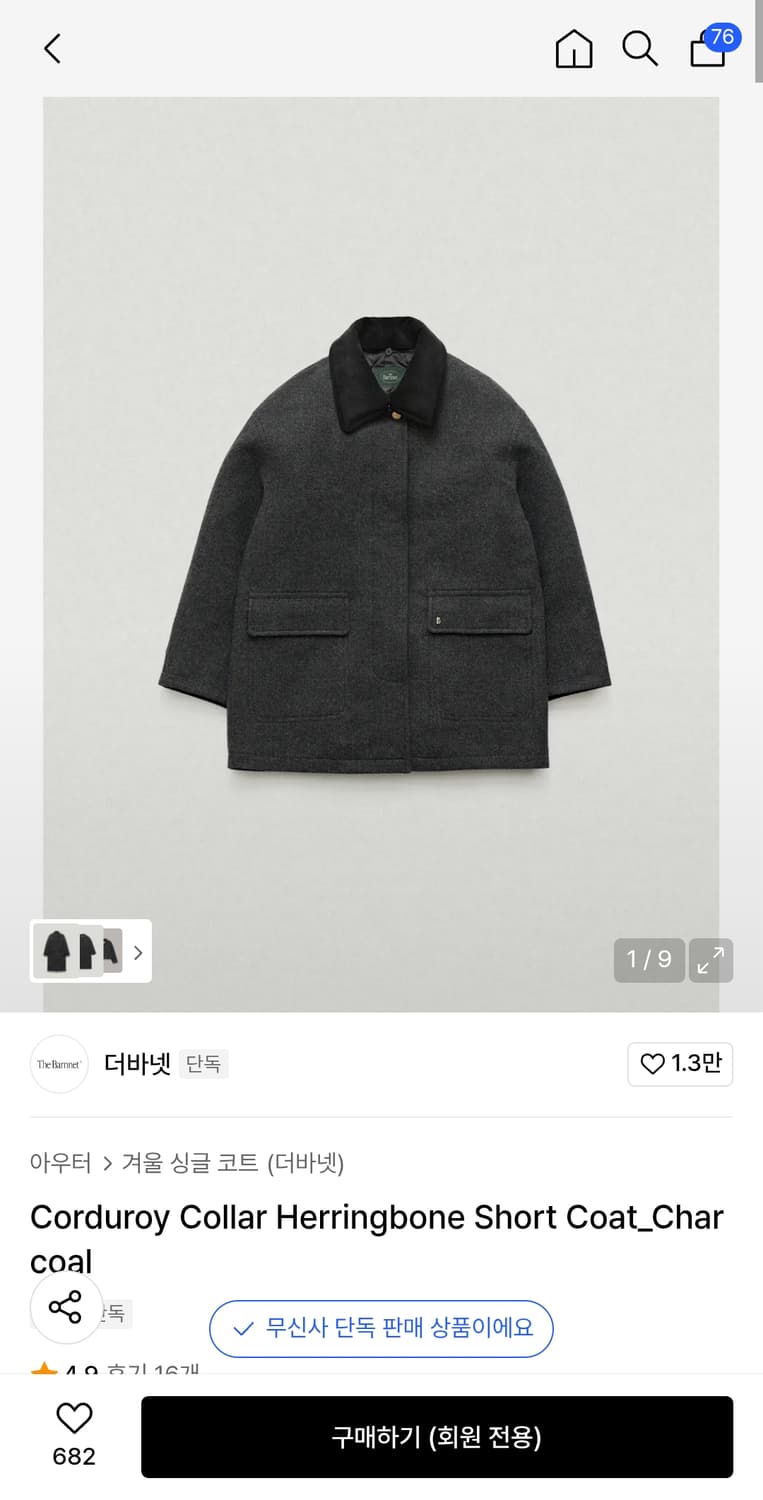
Task: Tap the 1/9 image counter overlay
Action: [x=648, y=960]
